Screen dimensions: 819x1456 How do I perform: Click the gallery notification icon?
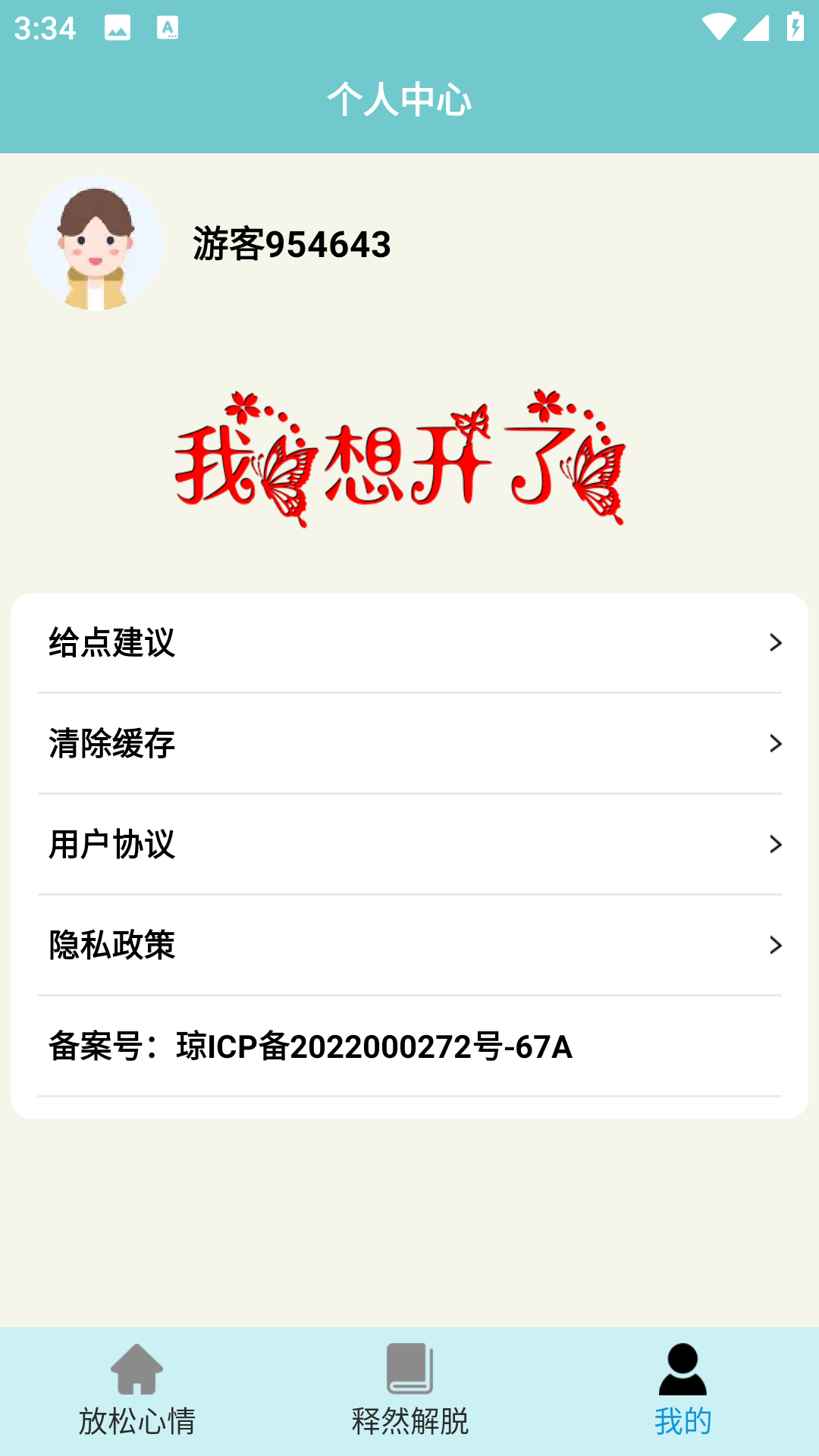click(118, 29)
